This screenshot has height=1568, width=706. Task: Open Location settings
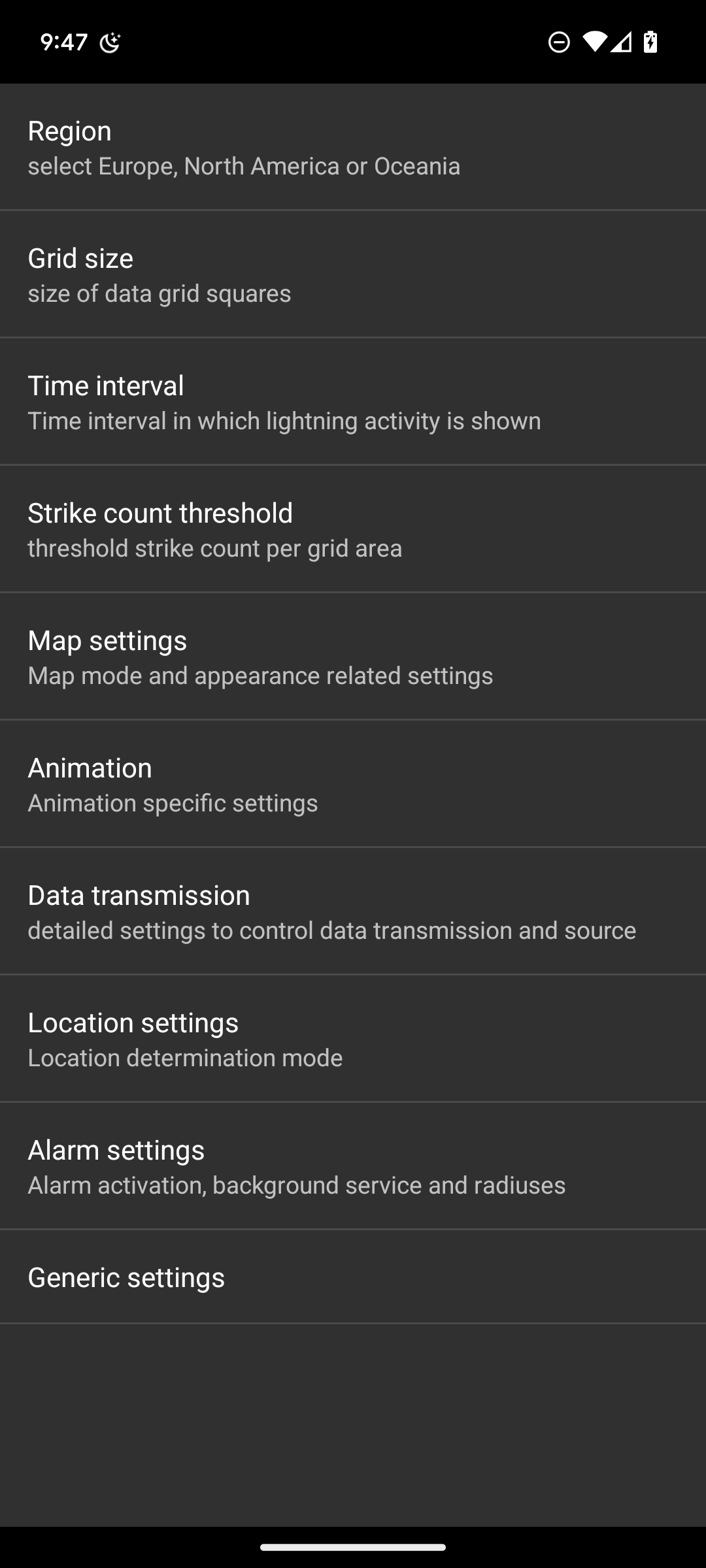[353, 1038]
